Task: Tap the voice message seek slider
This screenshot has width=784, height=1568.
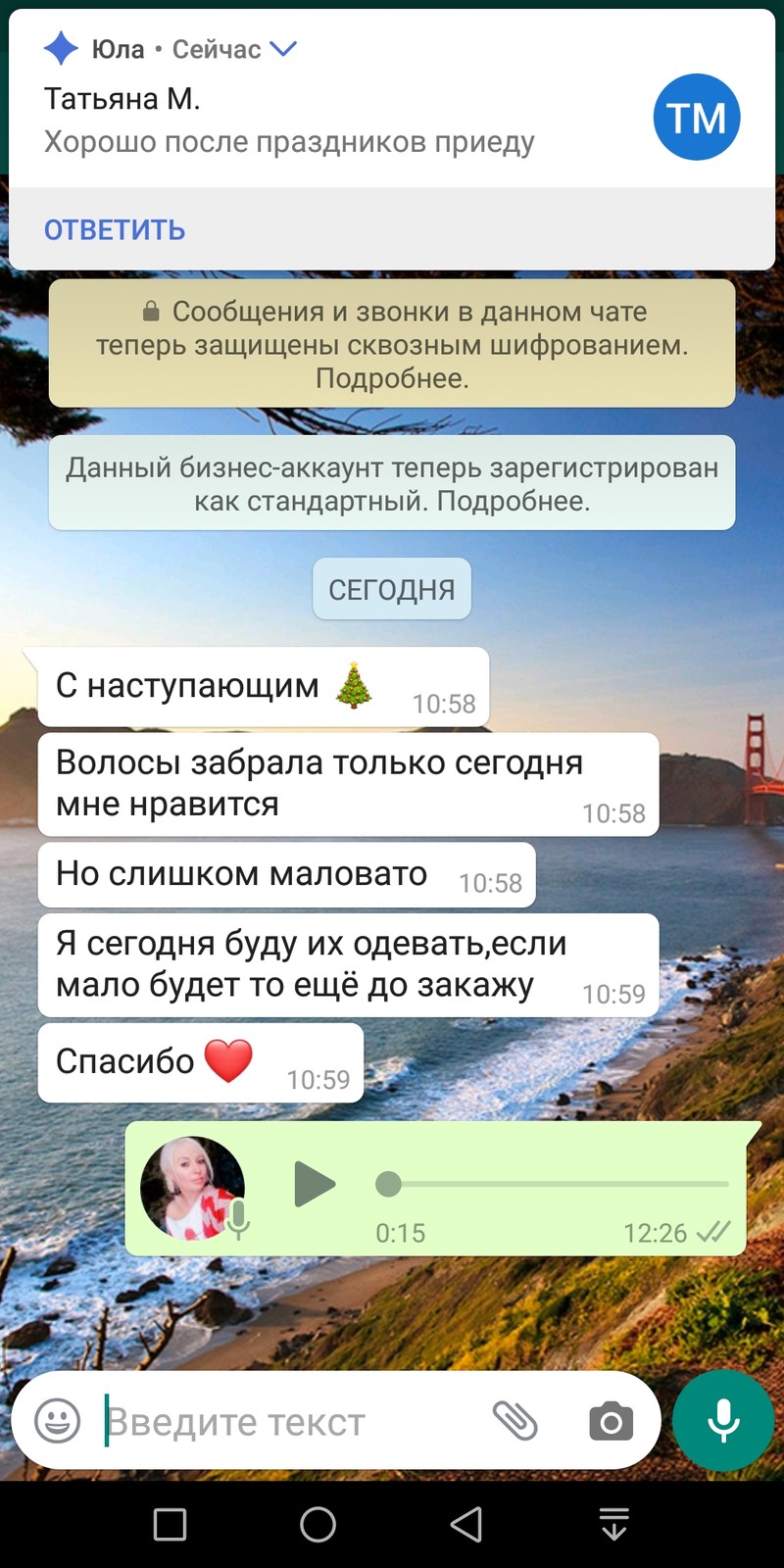Action: (x=553, y=1184)
